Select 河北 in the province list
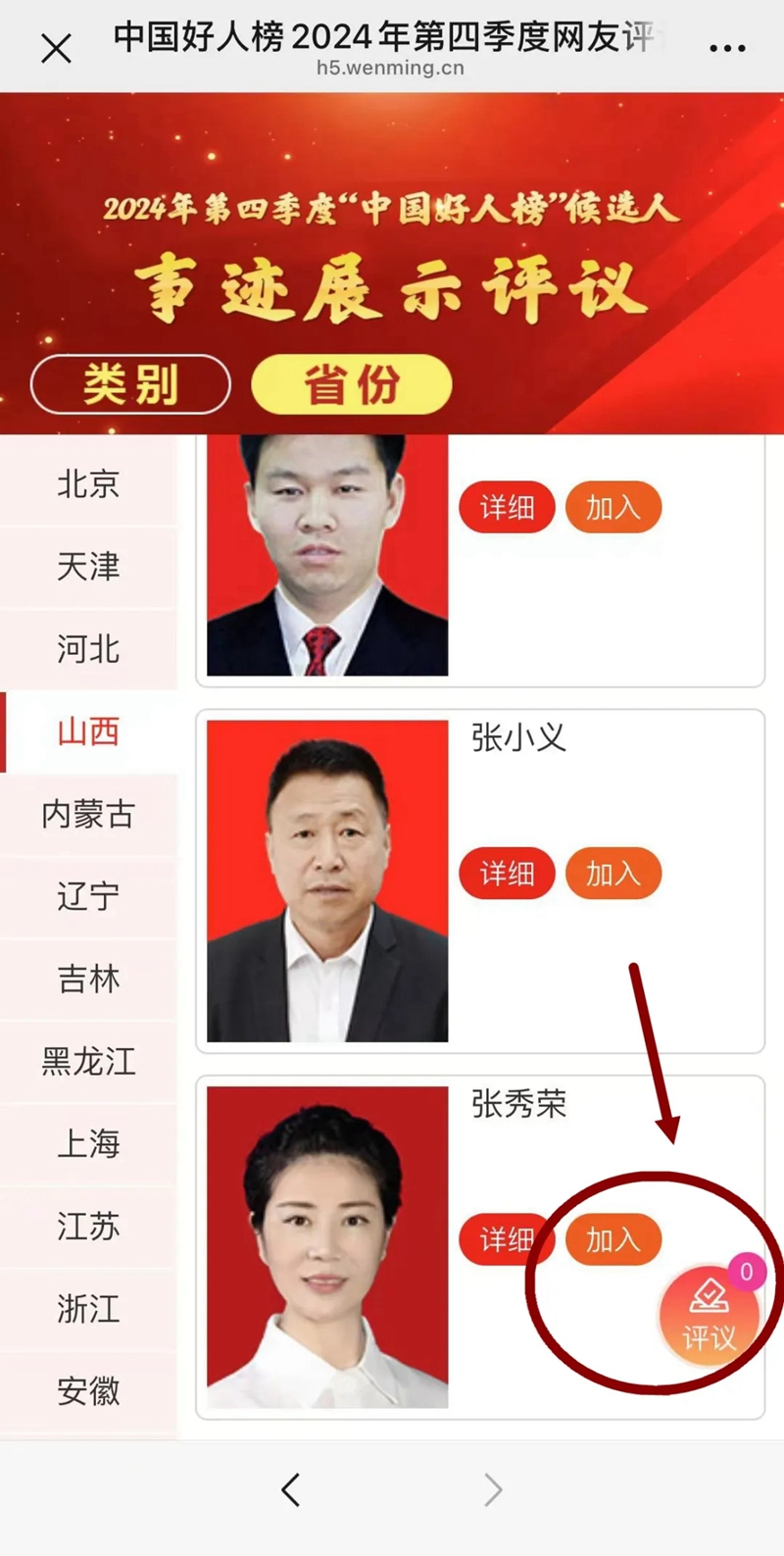 point(88,648)
